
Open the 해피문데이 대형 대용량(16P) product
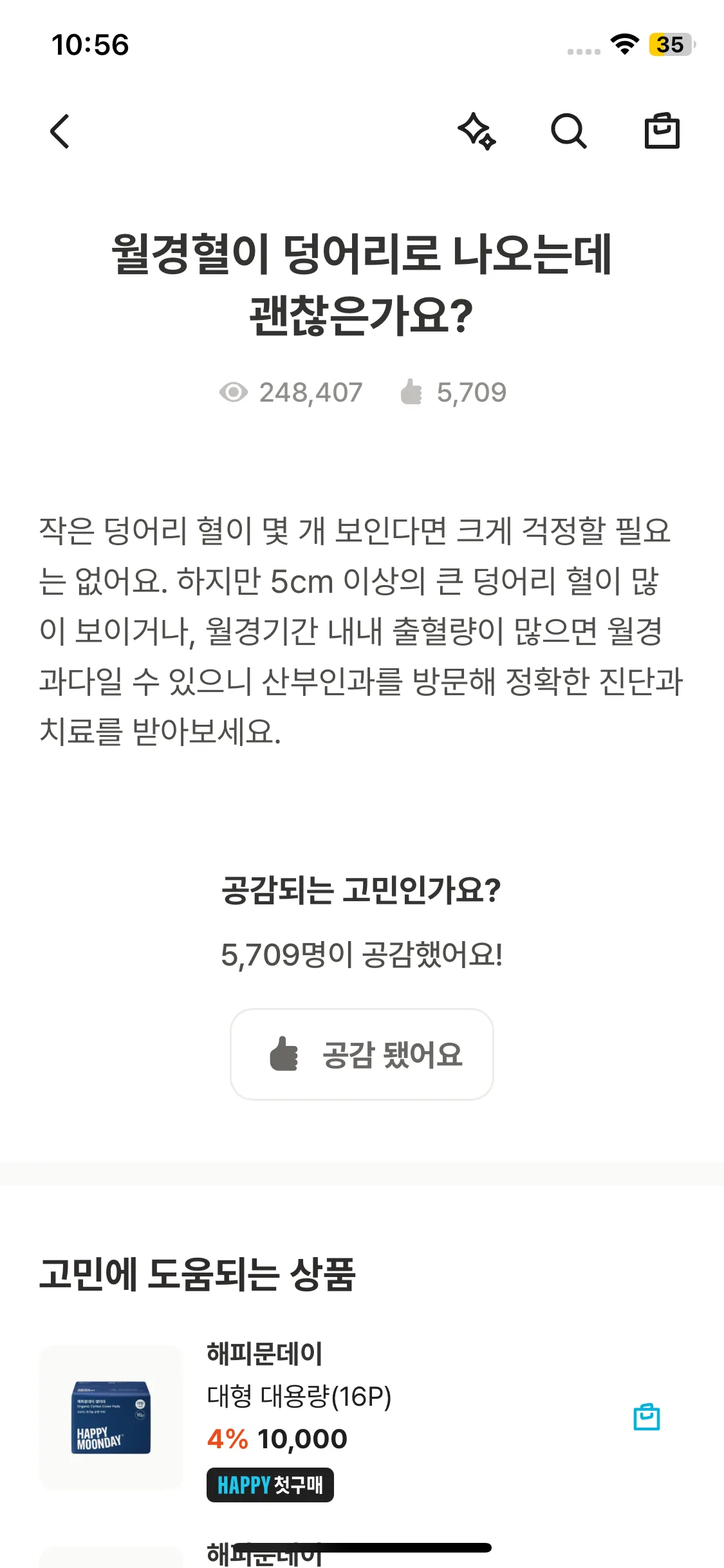point(299,1397)
